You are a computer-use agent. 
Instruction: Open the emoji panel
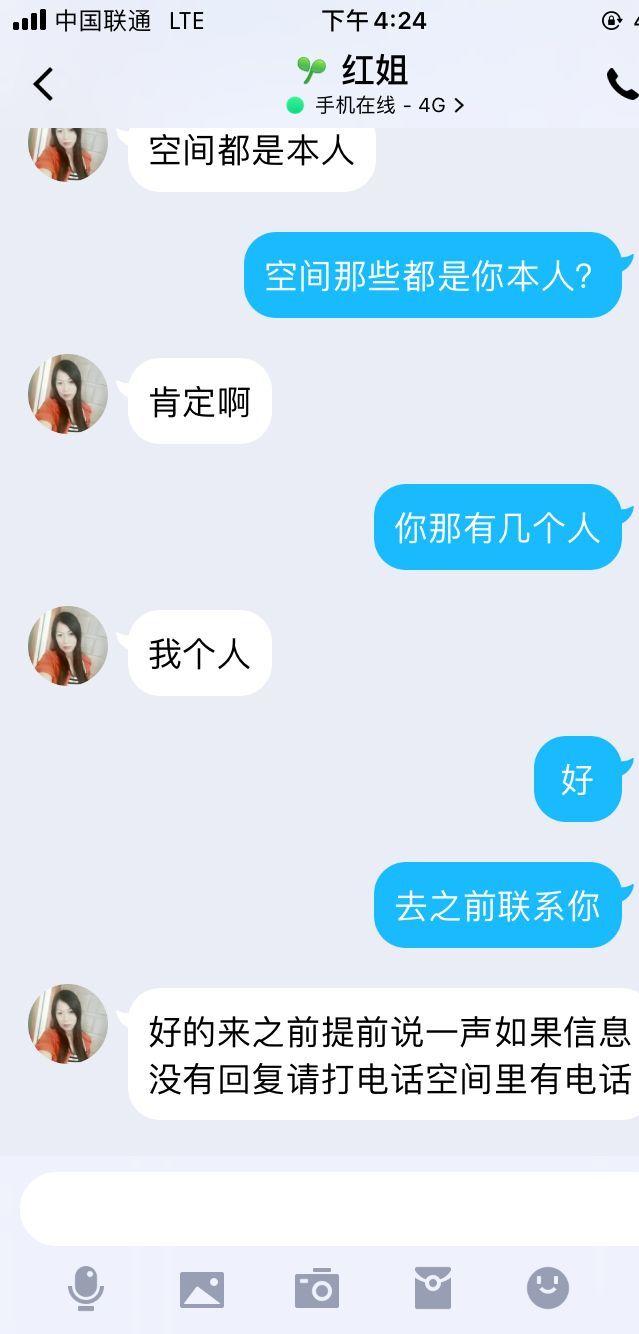tap(547, 1288)
